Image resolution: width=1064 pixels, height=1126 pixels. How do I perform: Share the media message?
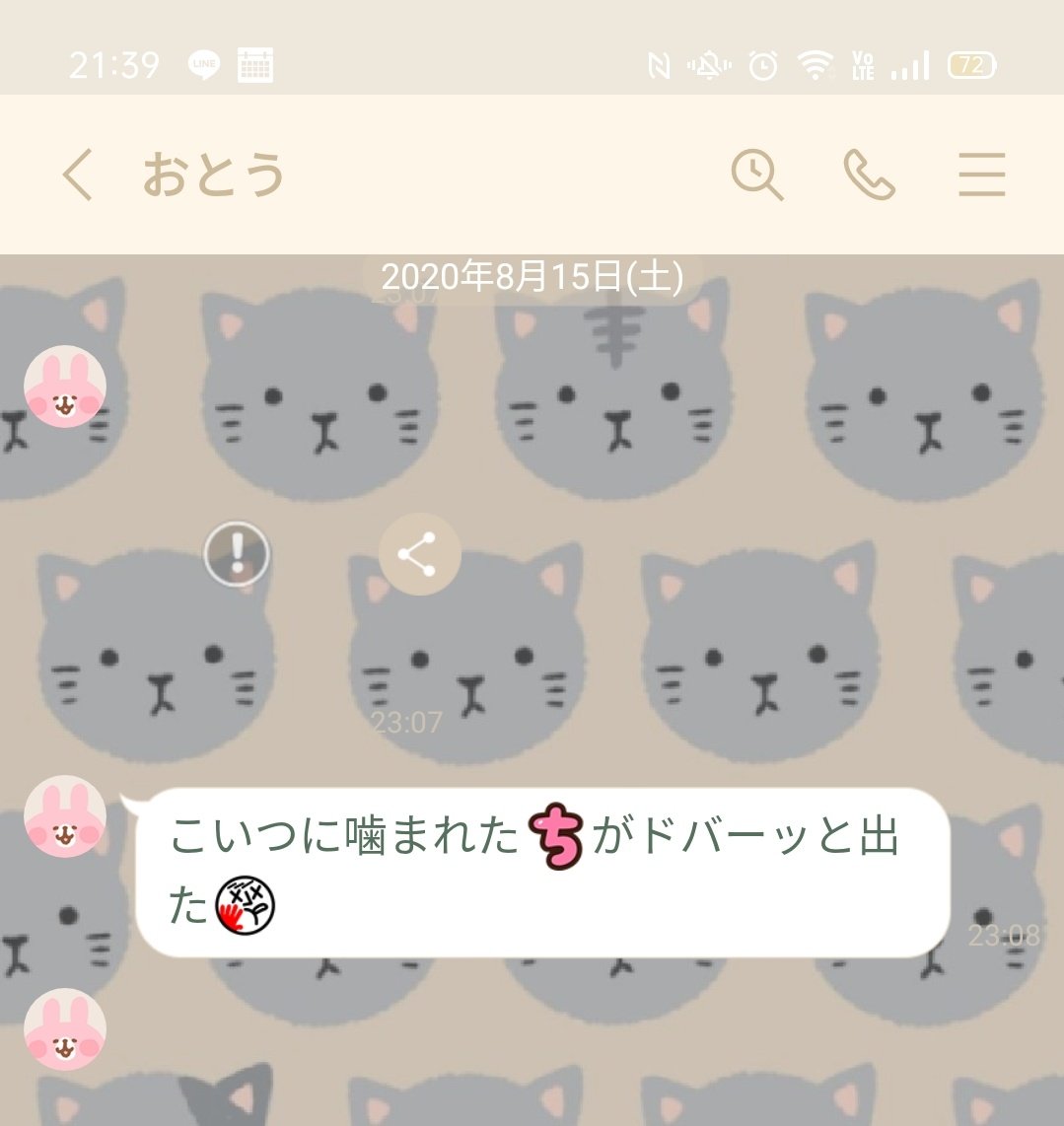point(419,554)
